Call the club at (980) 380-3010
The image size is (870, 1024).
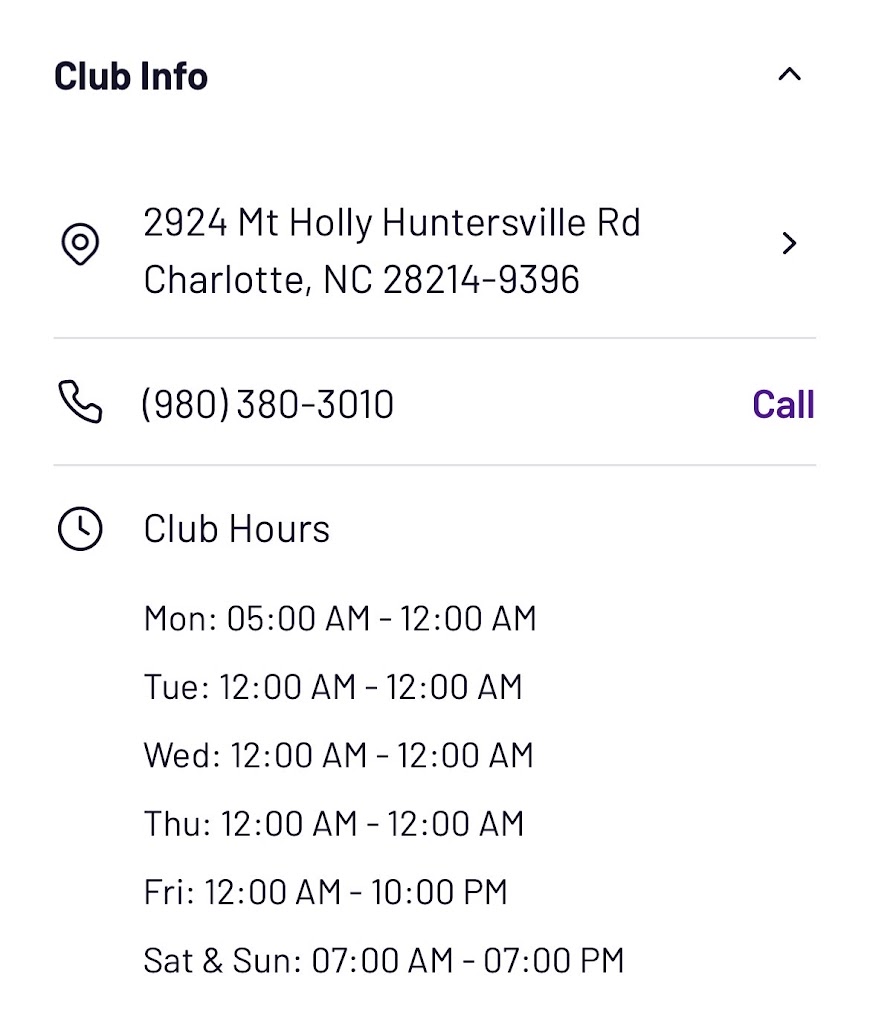point(783,405)
